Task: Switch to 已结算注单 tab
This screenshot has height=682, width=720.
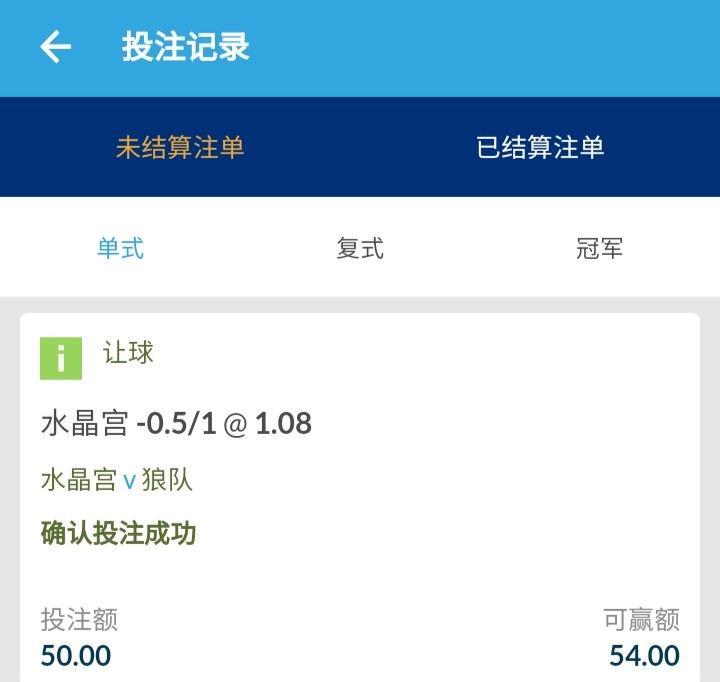Action: coord(540,148)
